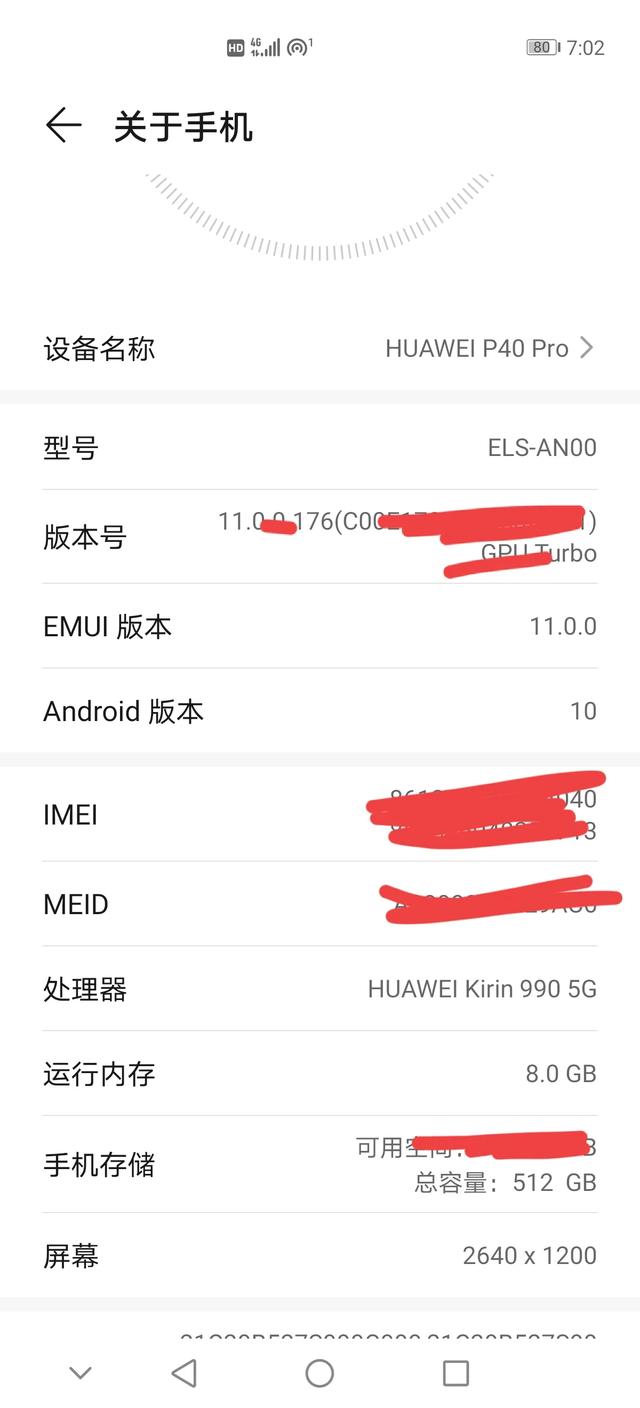Viewport: 640px width, 1408px height.
Task: Tap the system home button
Action: point(320,1373)
